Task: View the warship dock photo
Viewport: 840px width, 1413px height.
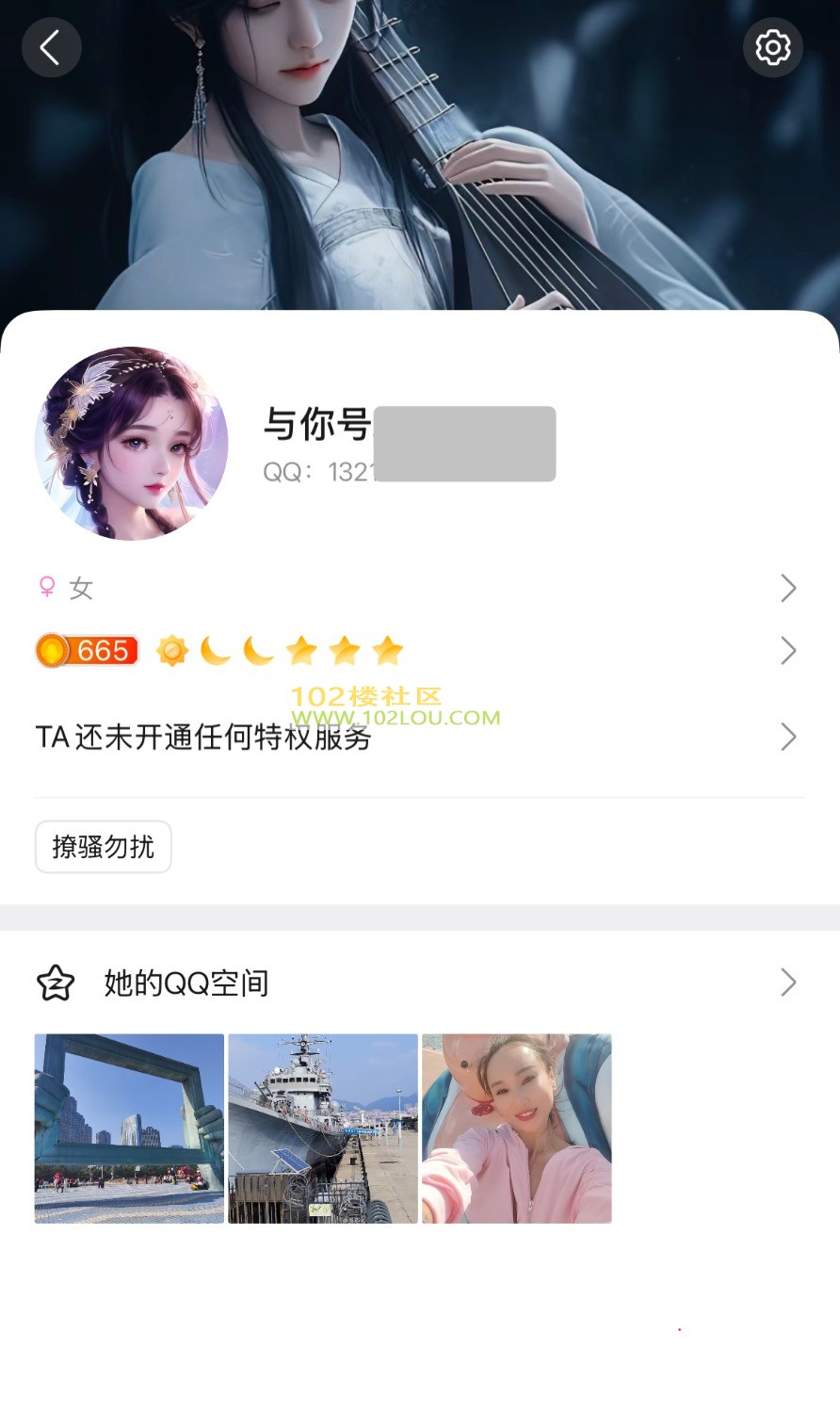Action: pyautogui.click(x=323, y=1129)
